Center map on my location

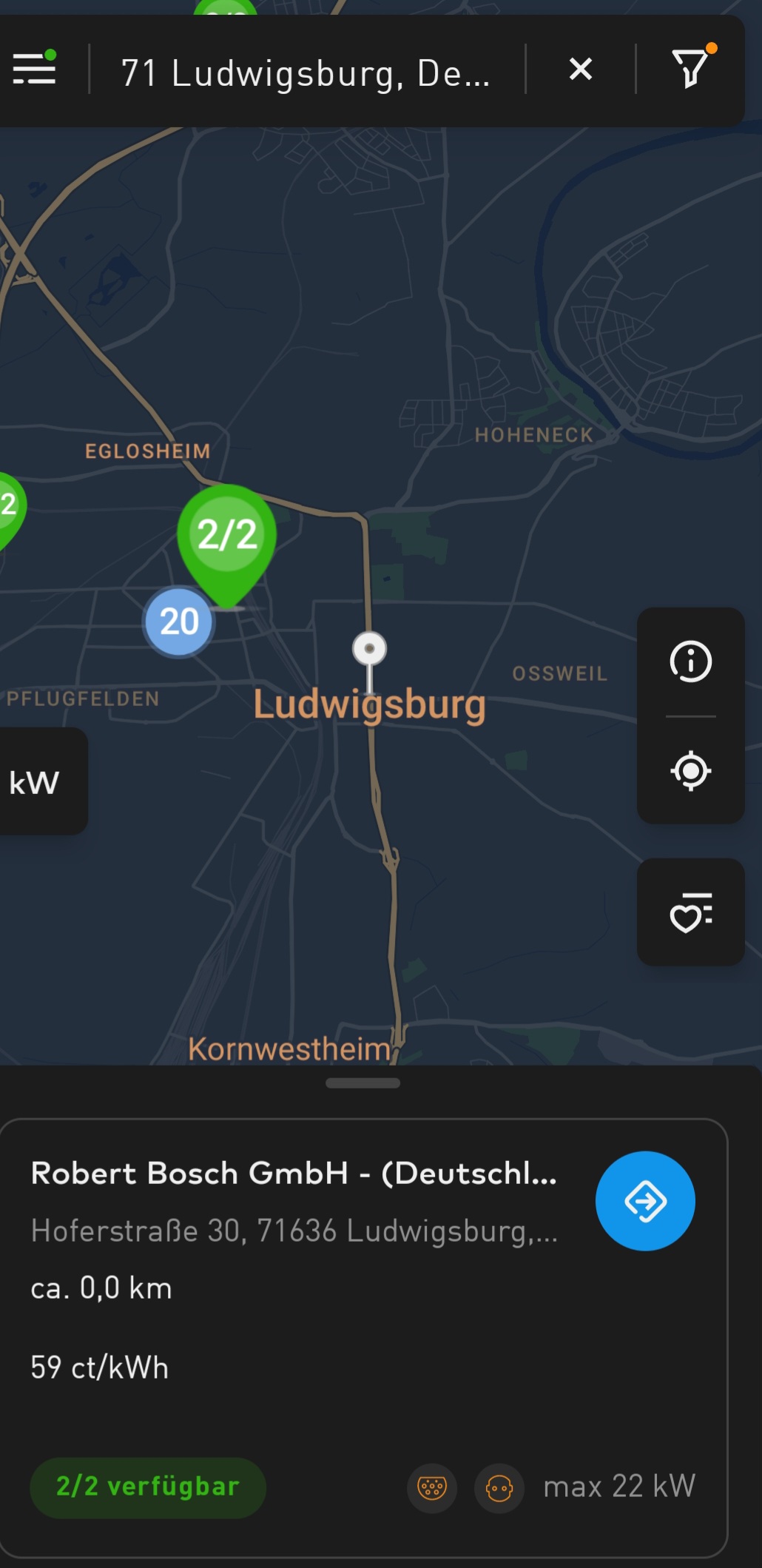(690, 771)
